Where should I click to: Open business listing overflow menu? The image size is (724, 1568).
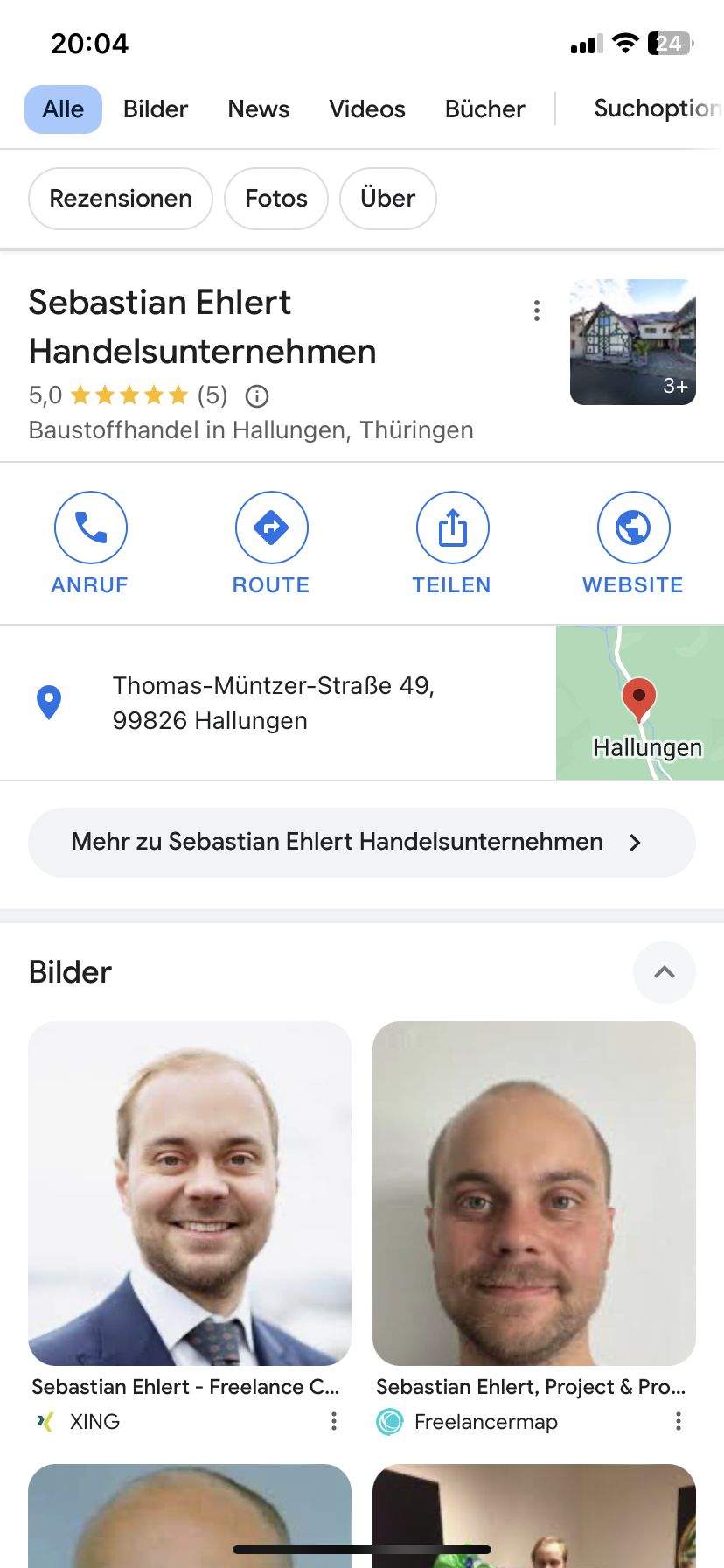537,311
